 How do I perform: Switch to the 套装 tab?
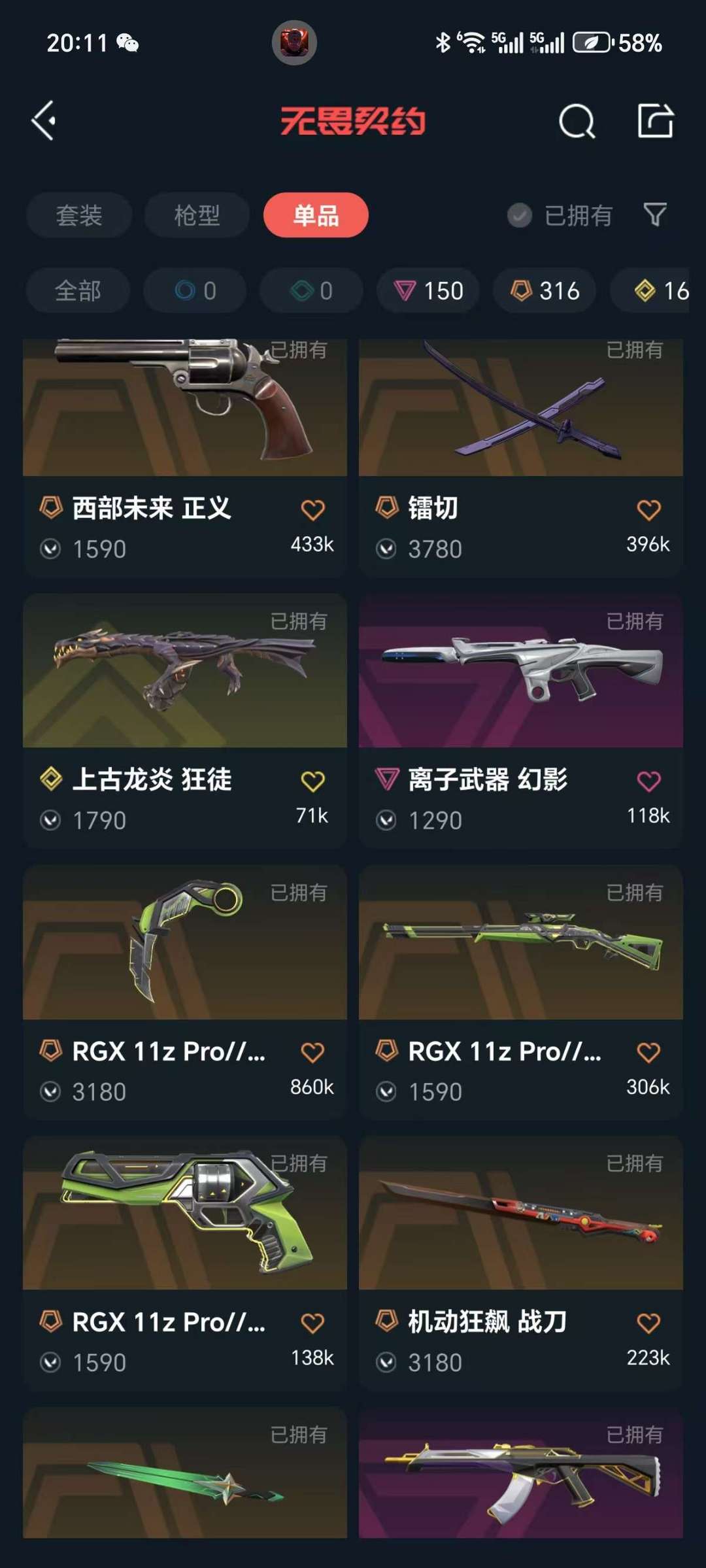(x=79, y=215)
